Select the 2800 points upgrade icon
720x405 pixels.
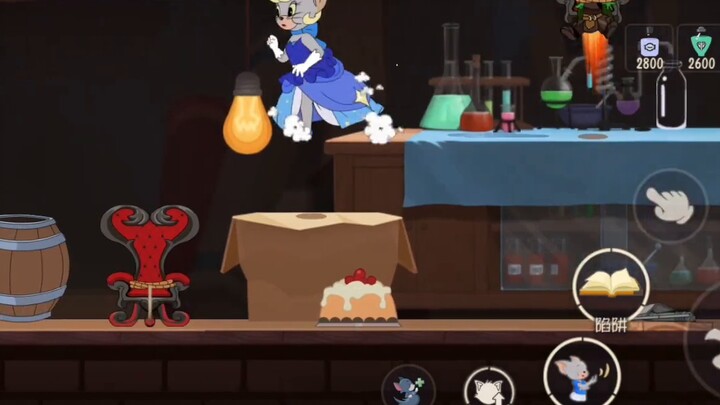[649, 48]
